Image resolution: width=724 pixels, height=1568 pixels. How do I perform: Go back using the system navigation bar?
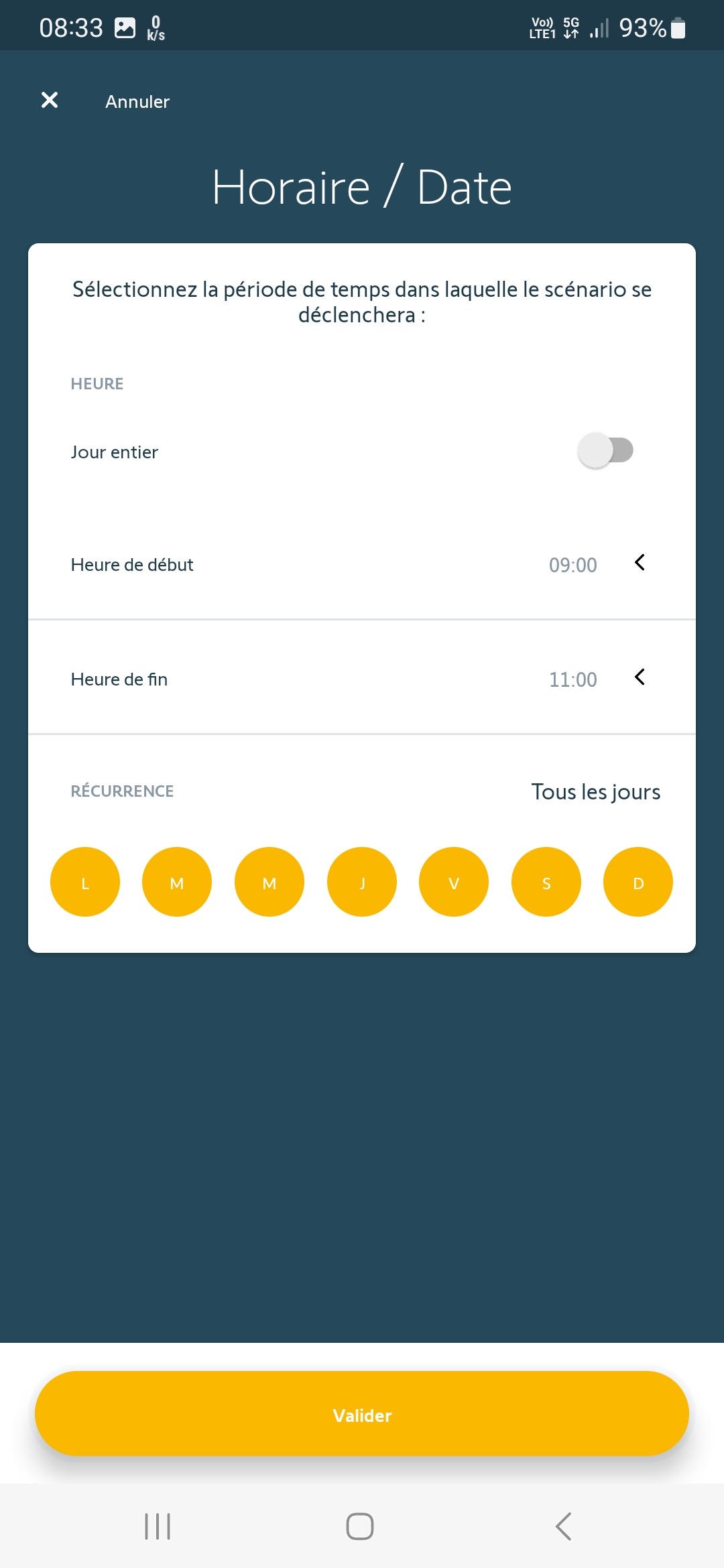(564, 1526)
